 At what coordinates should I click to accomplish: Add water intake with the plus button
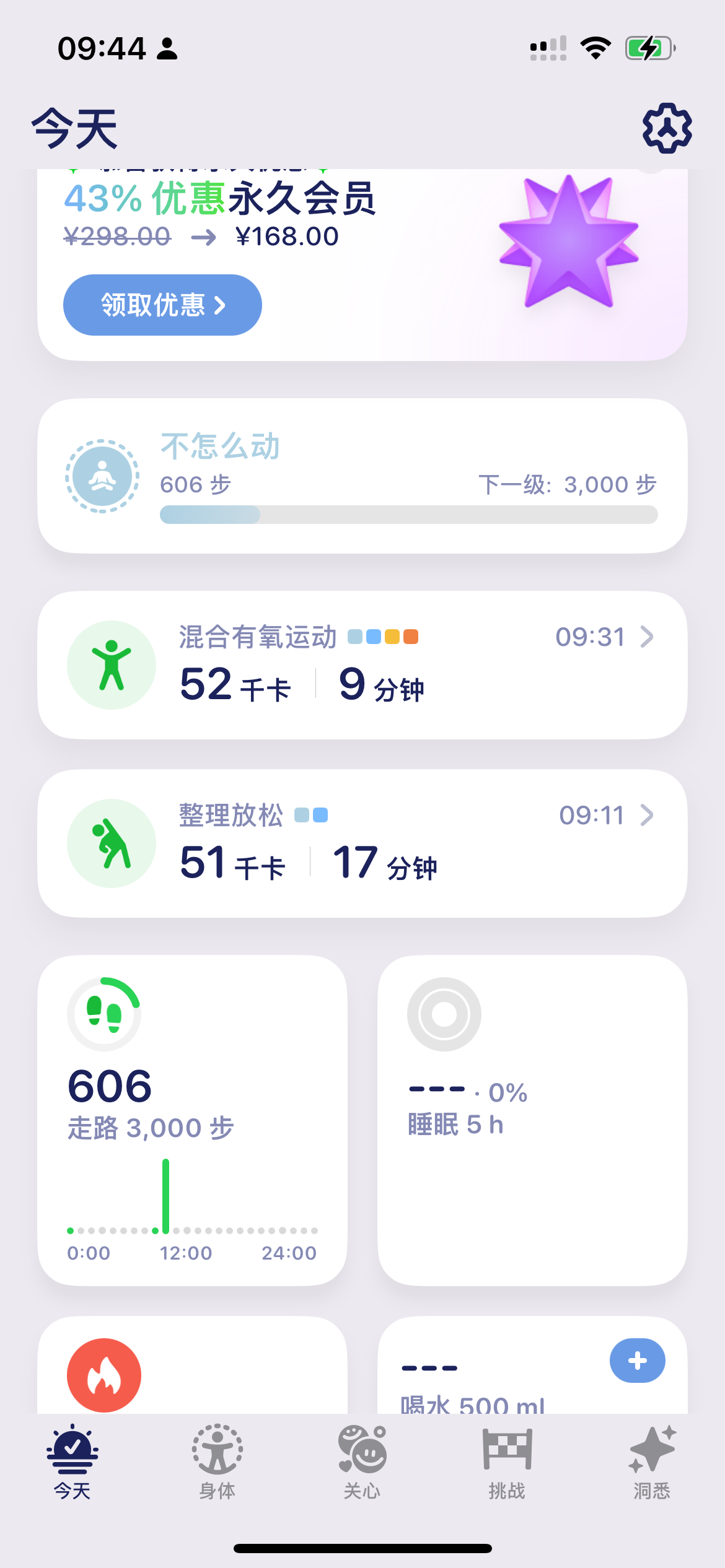637,1361
